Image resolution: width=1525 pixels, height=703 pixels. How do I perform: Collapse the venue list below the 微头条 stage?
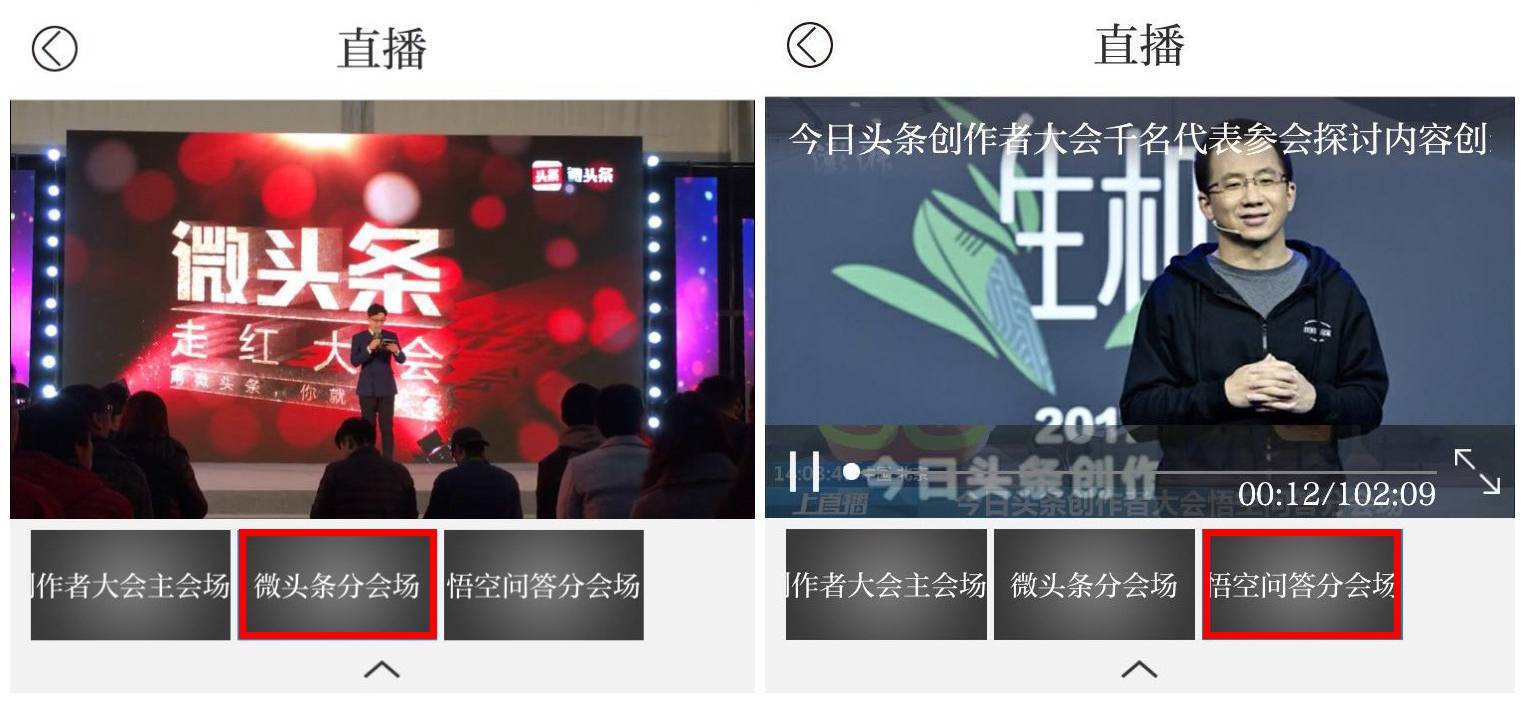[x=381, y=669]
